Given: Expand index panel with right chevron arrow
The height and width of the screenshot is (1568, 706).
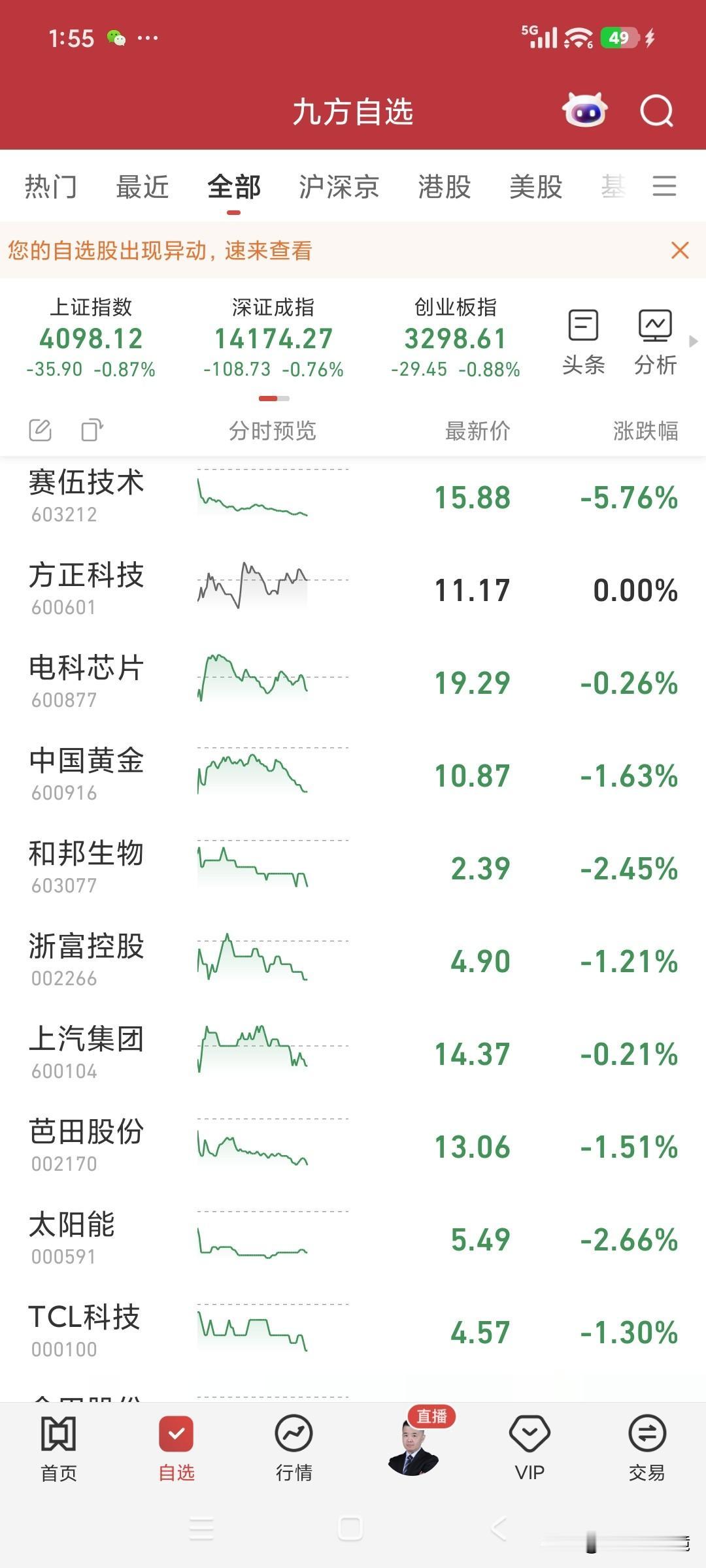Looking at the screenshot, I should [x=694, y=340].
